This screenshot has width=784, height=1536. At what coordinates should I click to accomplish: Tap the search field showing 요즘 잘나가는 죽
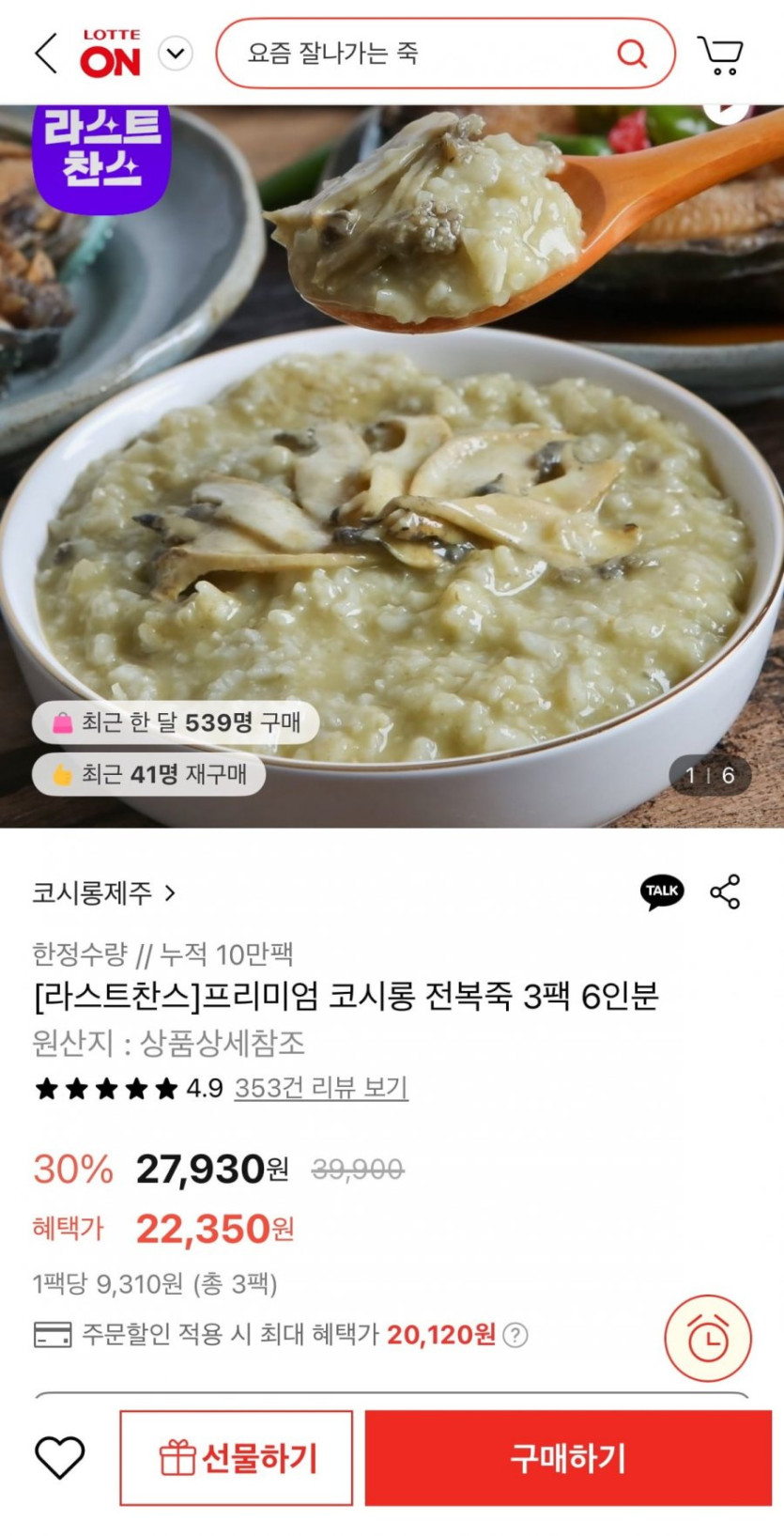pyautogui.click(x=413, y=54)
